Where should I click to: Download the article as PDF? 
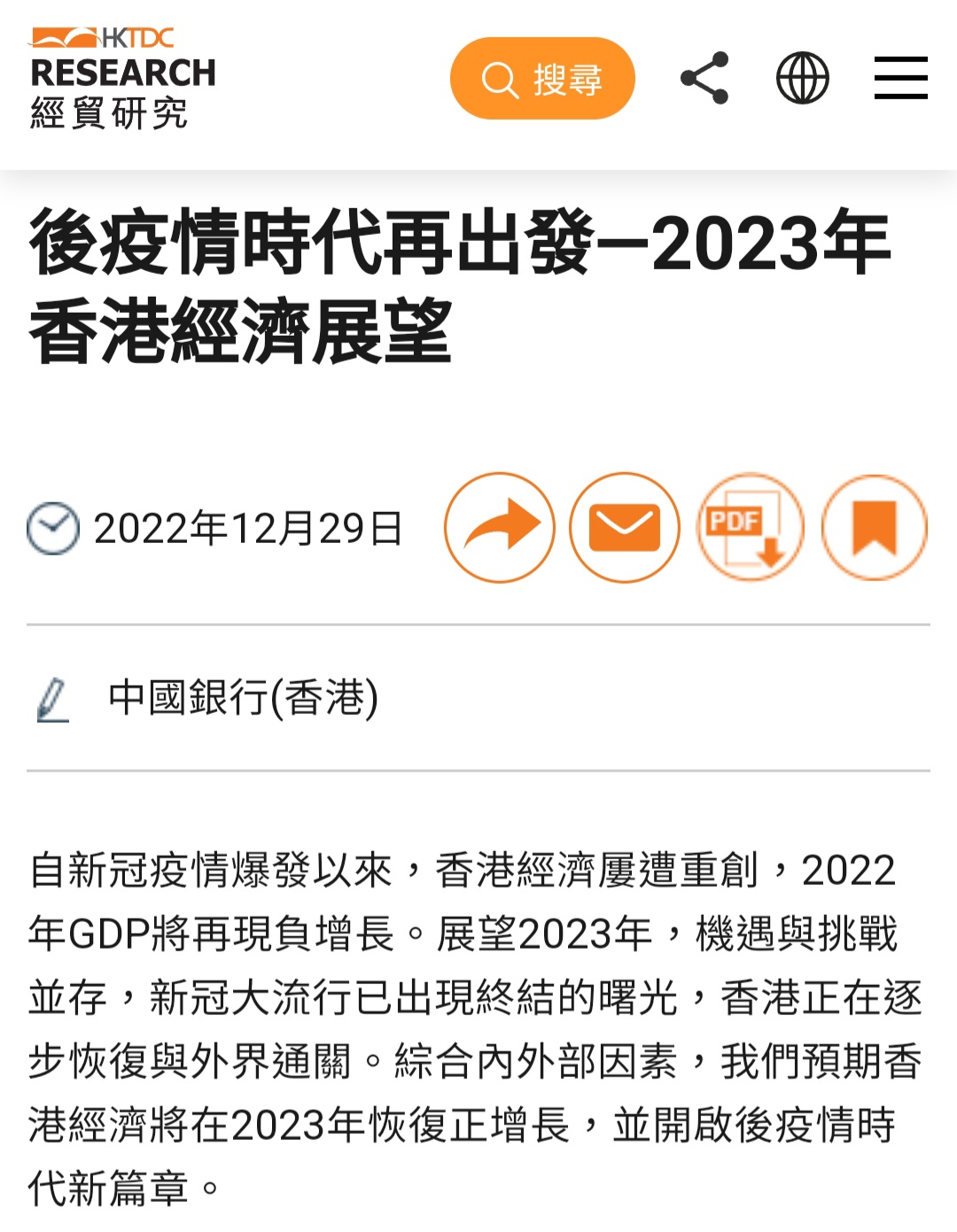(750, 528)
